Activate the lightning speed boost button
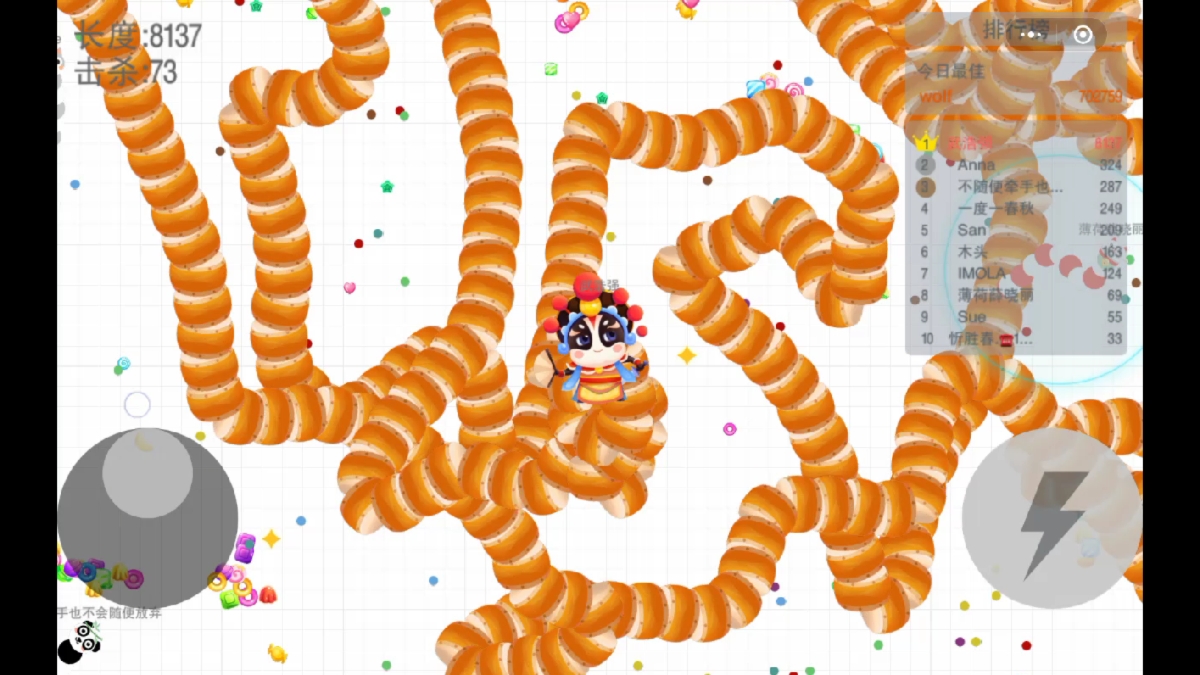 point(1050,518)
